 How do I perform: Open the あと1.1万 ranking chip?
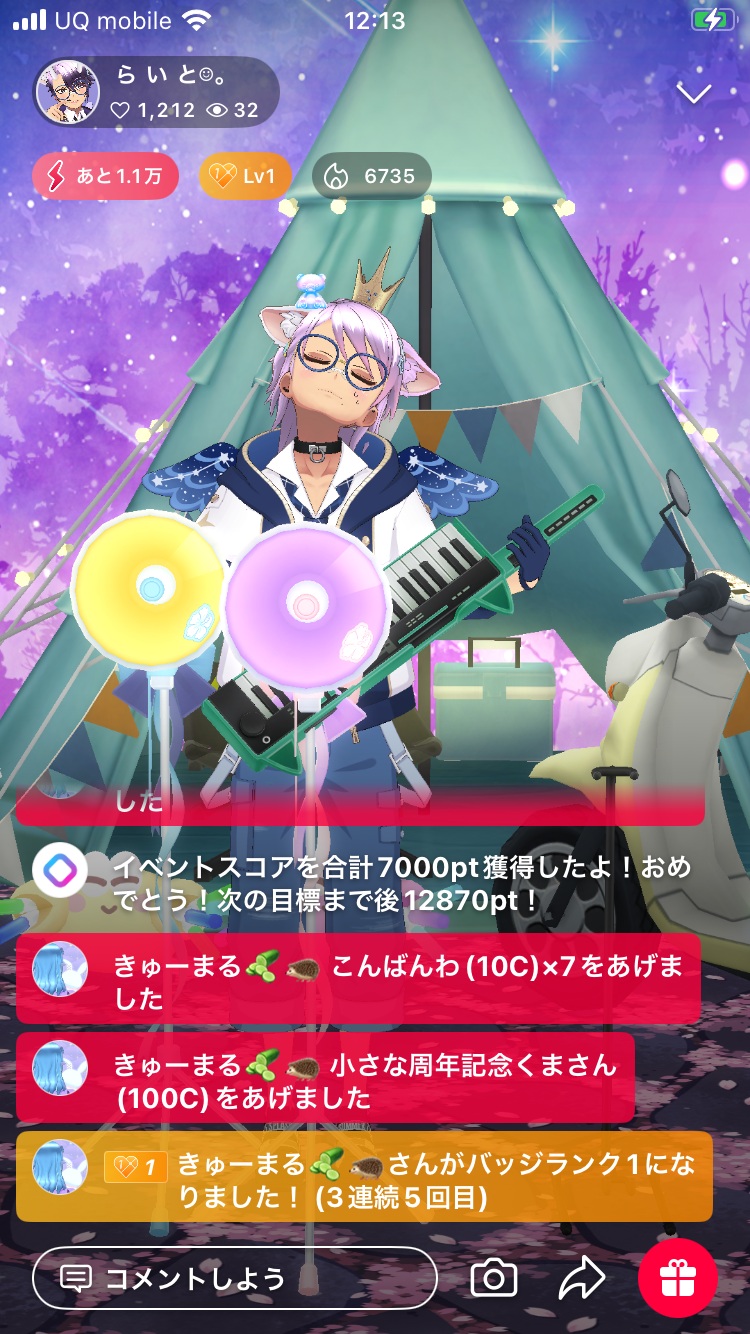point(105,176)
